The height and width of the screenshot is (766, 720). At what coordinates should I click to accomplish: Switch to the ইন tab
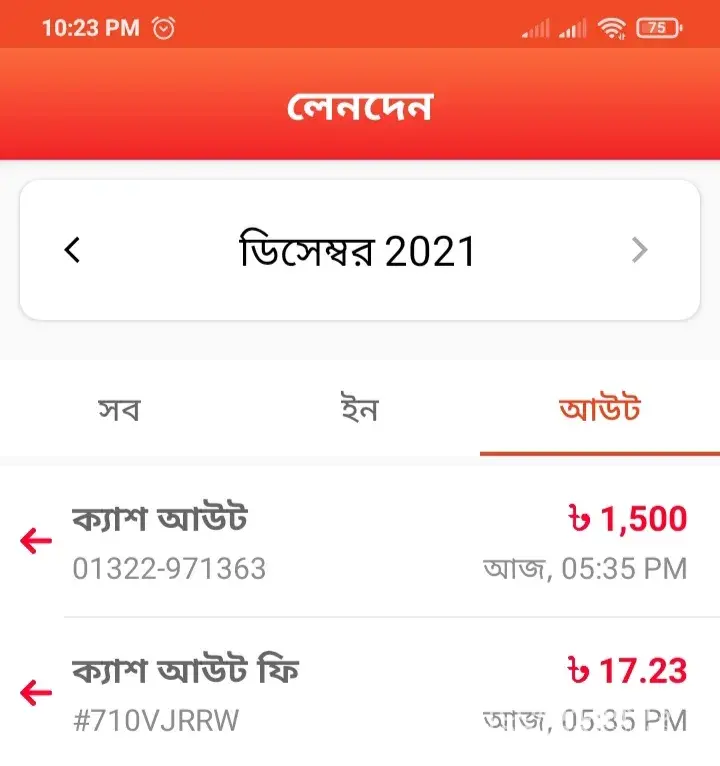360,410
